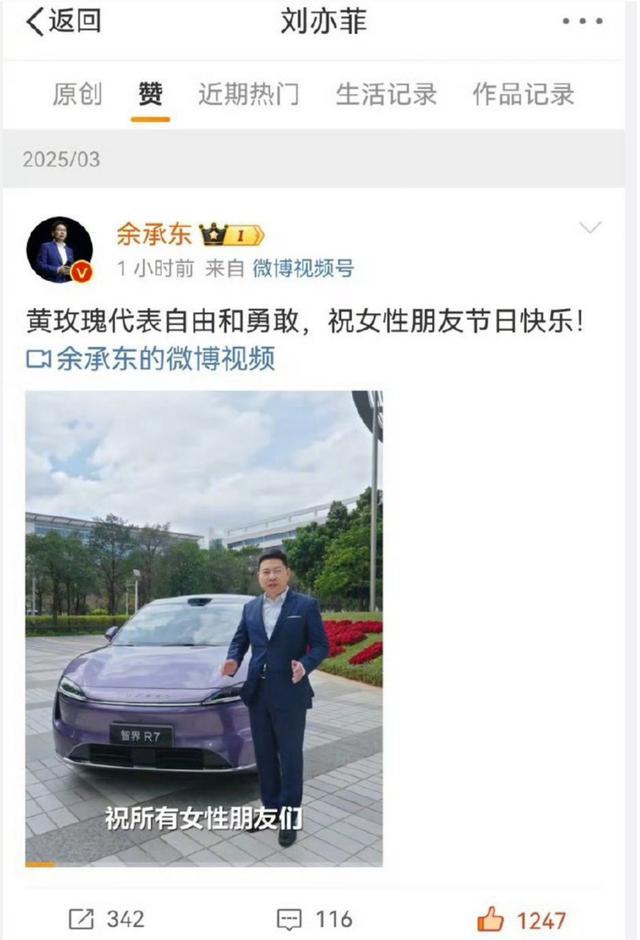Go back using the 返回 button
Image resolution: width=640 pixels, height=940 pixels.
[62, 22]
